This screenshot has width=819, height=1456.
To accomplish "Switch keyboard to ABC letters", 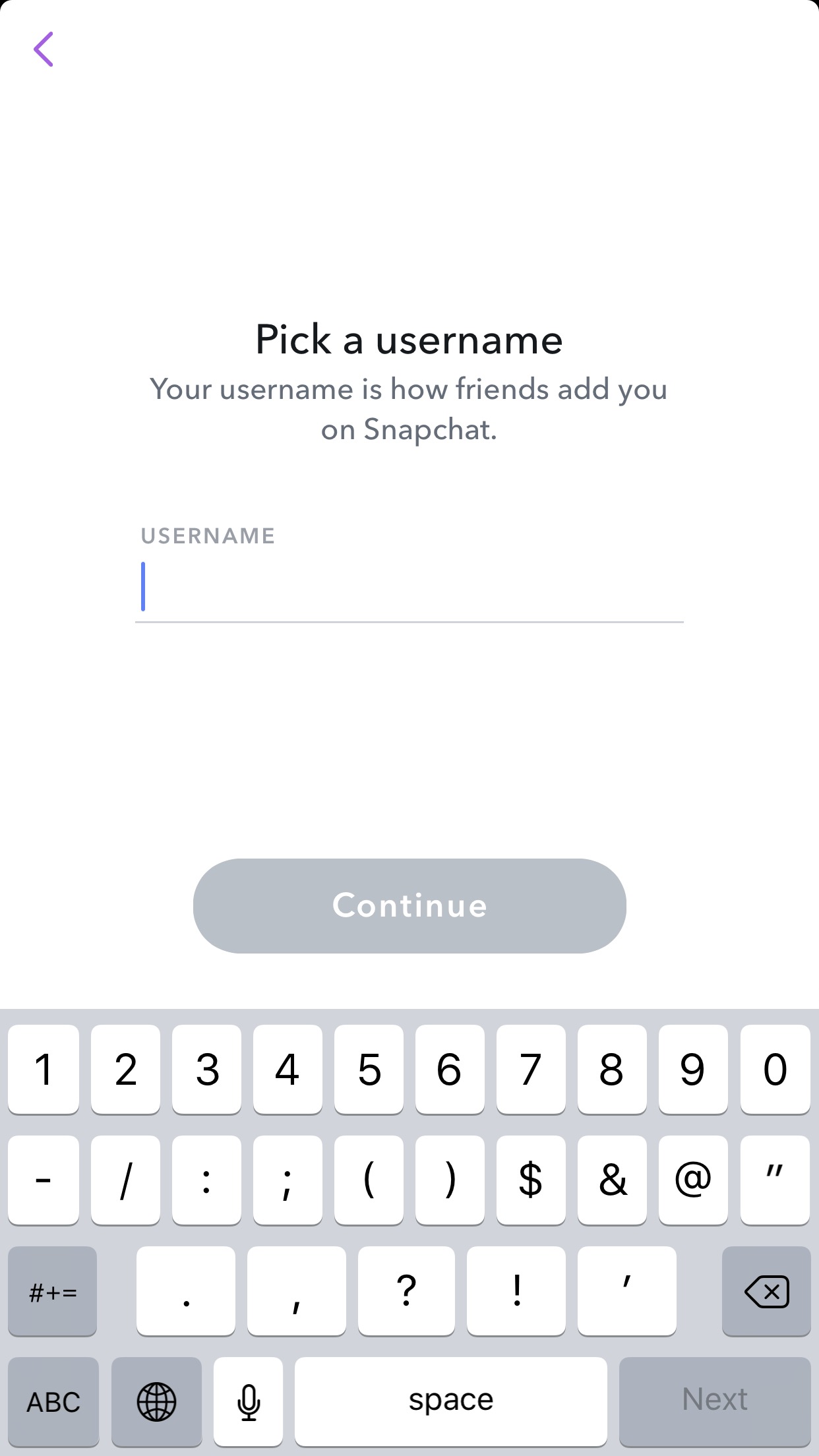I will point(53,1401).
